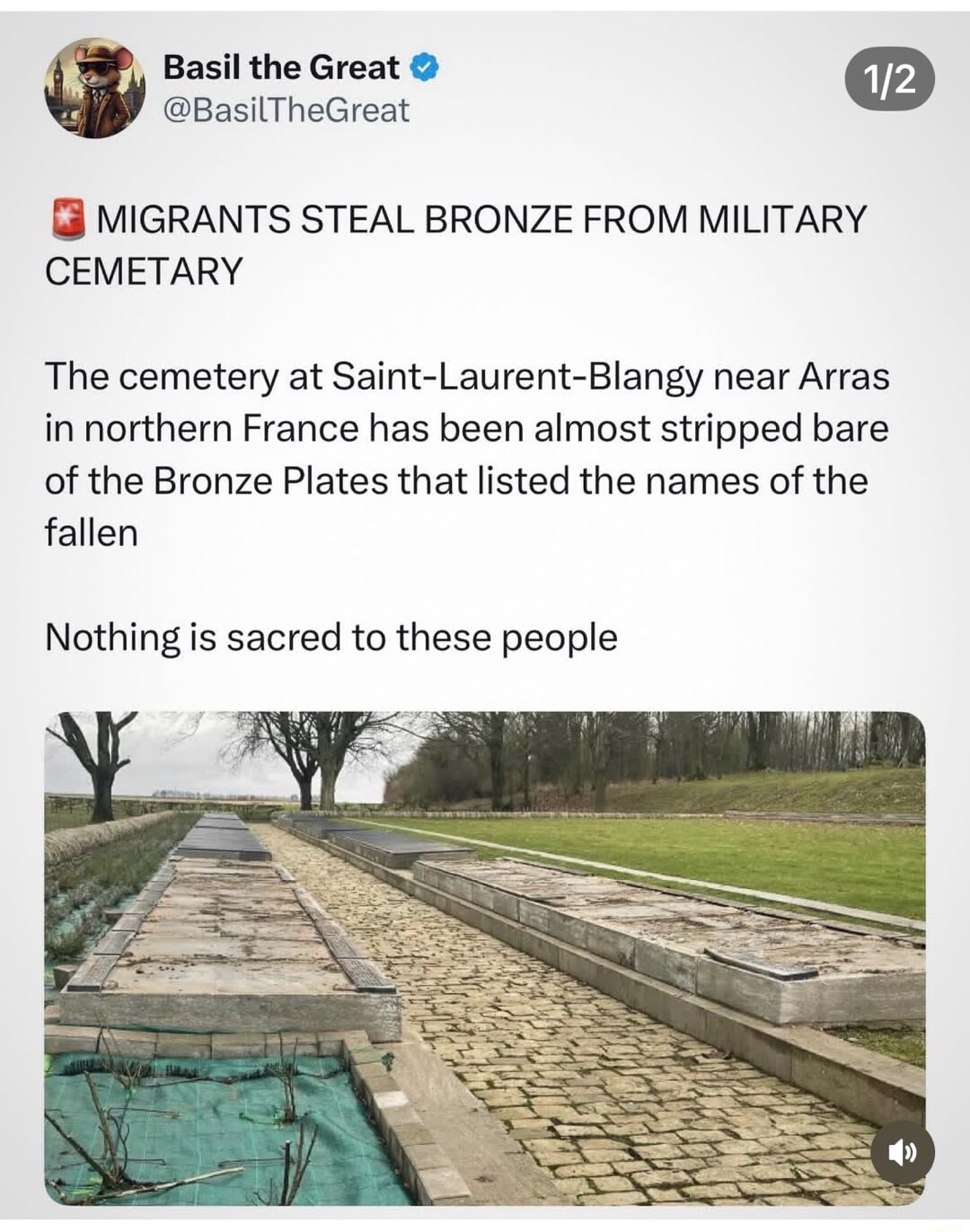This screenshot has width=970, height=1232.
Task: Toggle the post's sound speaker icon
Action: click(x=902, y=1152)
